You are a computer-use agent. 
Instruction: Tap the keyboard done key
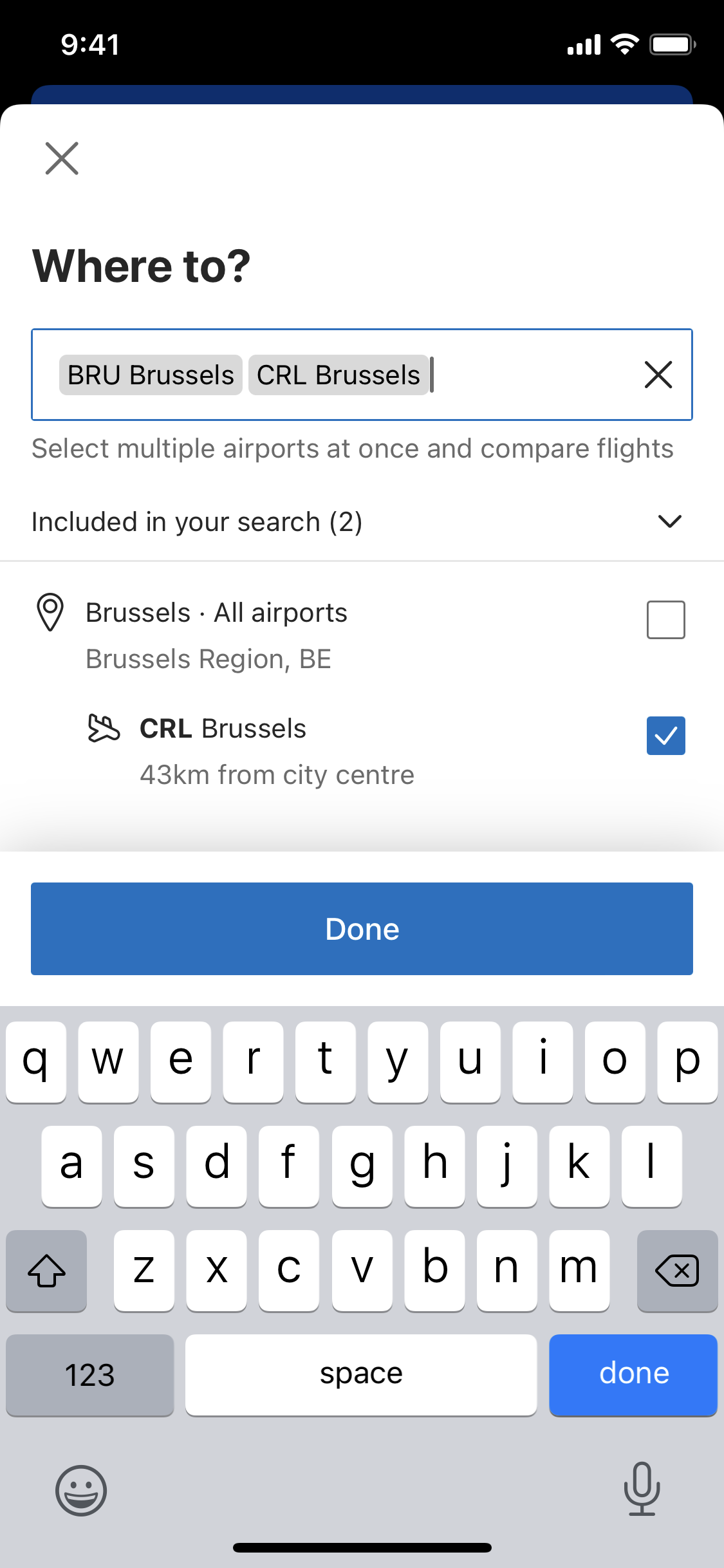point(633,1375)
